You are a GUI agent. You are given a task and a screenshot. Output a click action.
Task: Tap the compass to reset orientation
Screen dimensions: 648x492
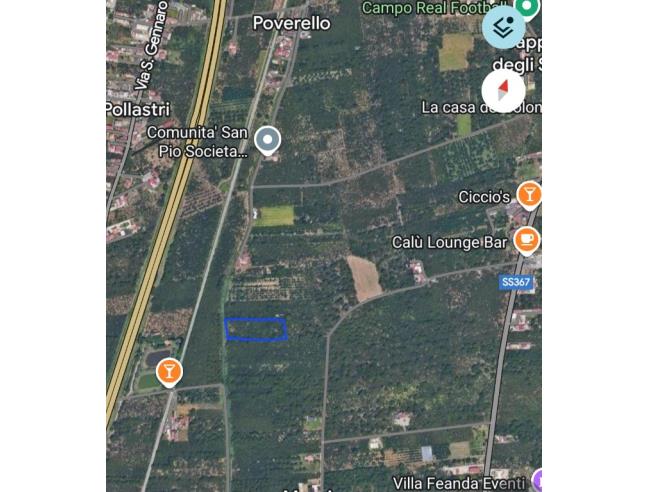(503, 92)
